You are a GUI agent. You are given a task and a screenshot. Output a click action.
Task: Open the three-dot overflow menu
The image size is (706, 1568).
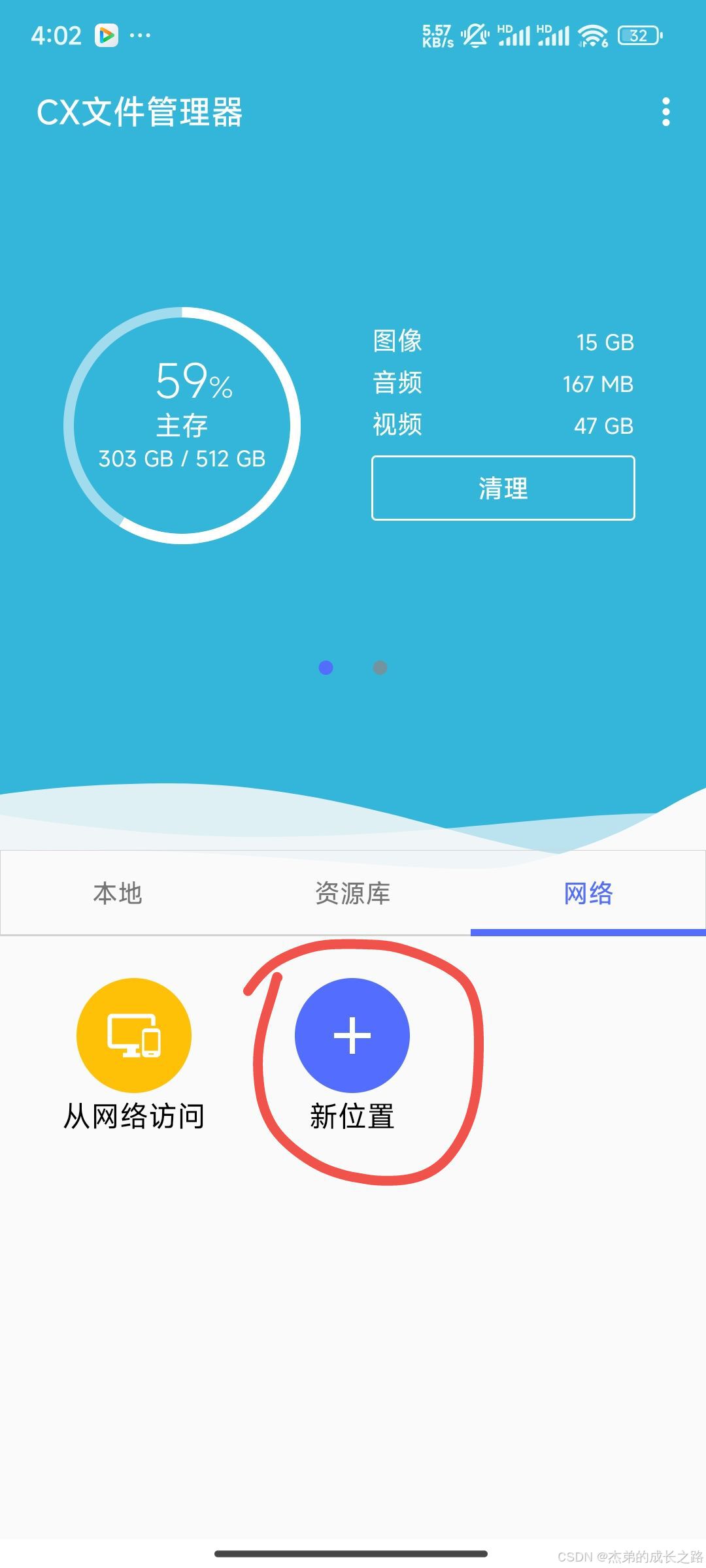pyautogui.click(x=665, y=112)
